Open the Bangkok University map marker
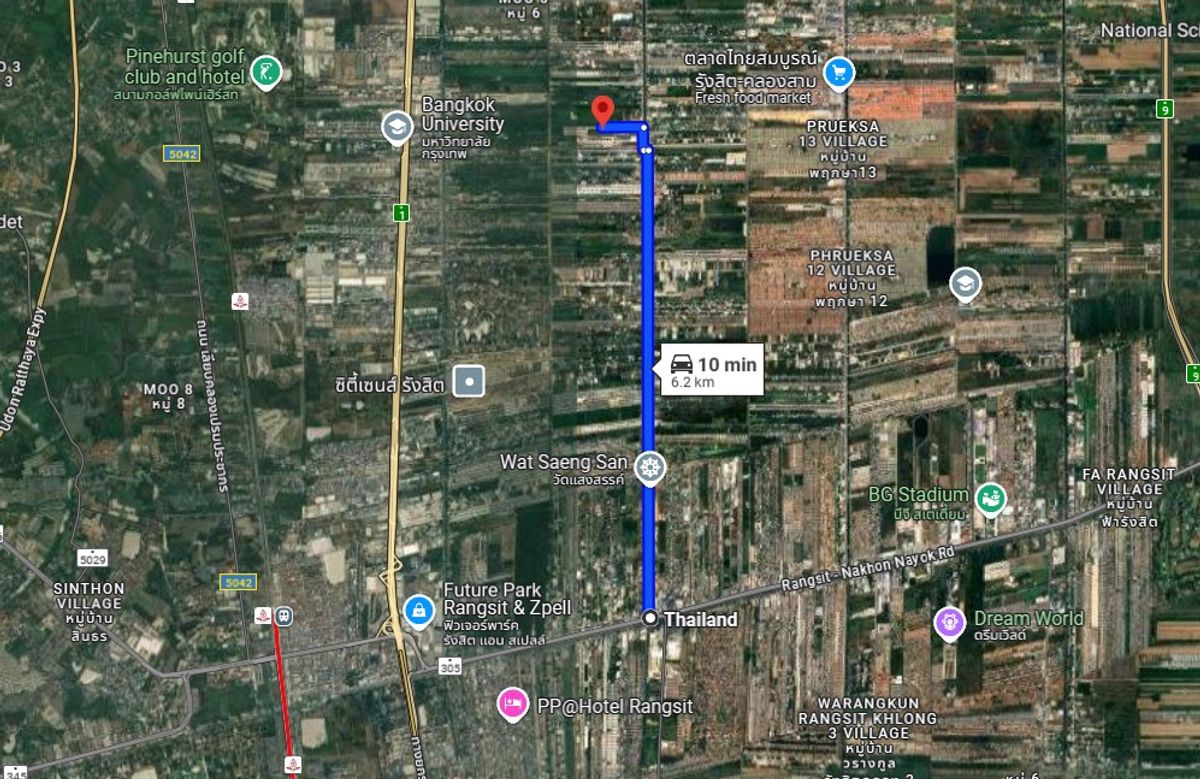Screen dimensions: 1200x779 398,127
